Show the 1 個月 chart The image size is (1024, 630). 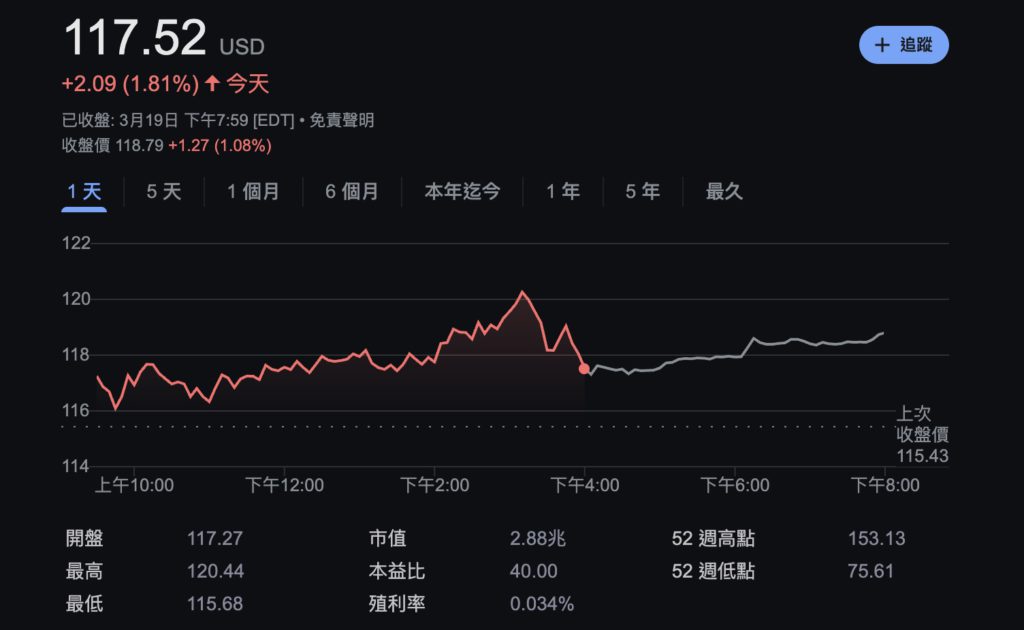point(253,191)
